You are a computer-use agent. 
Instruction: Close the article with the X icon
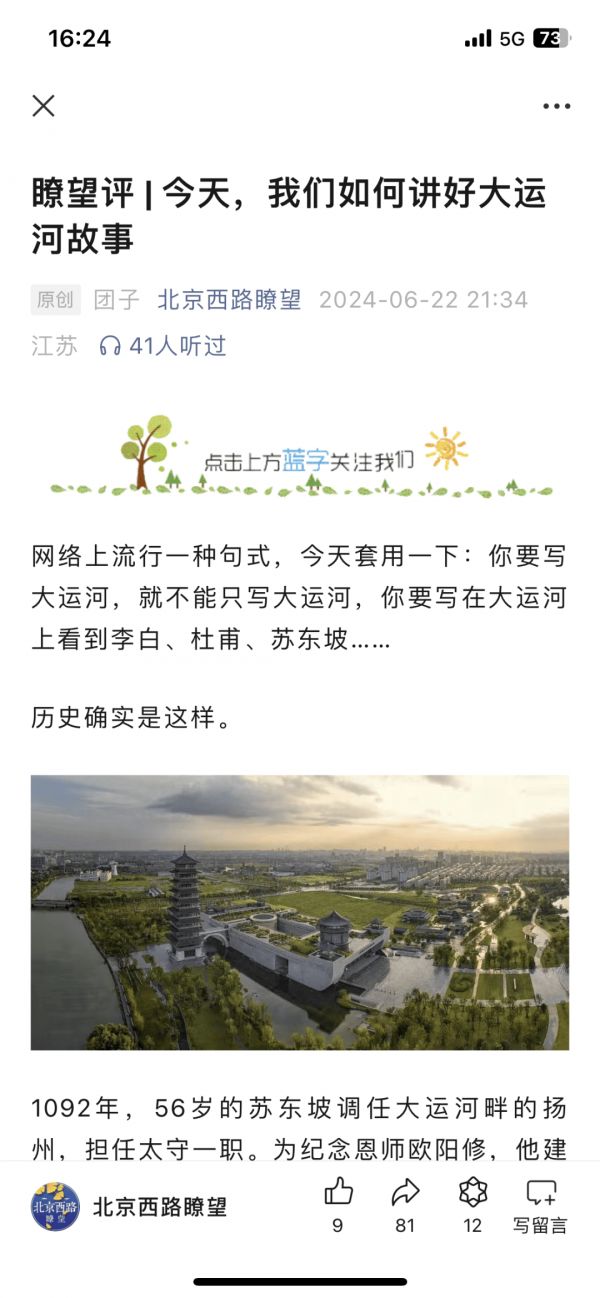pos(43,106)
